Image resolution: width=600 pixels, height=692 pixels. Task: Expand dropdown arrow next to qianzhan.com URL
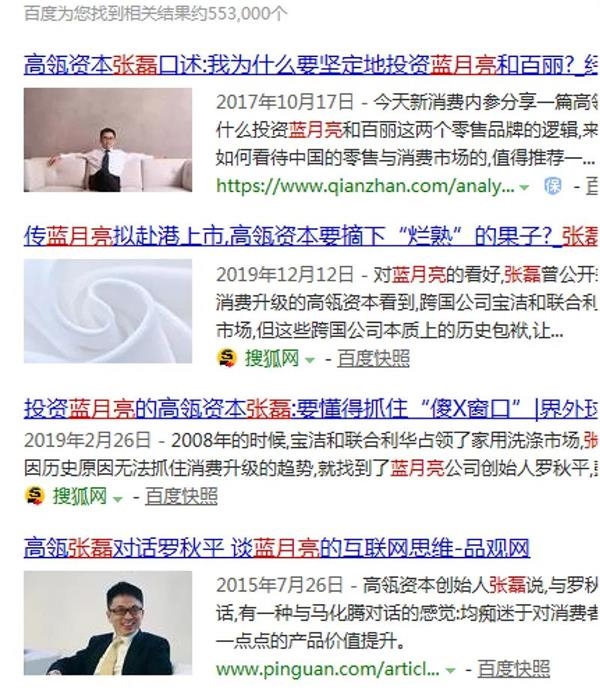point(525,187)
